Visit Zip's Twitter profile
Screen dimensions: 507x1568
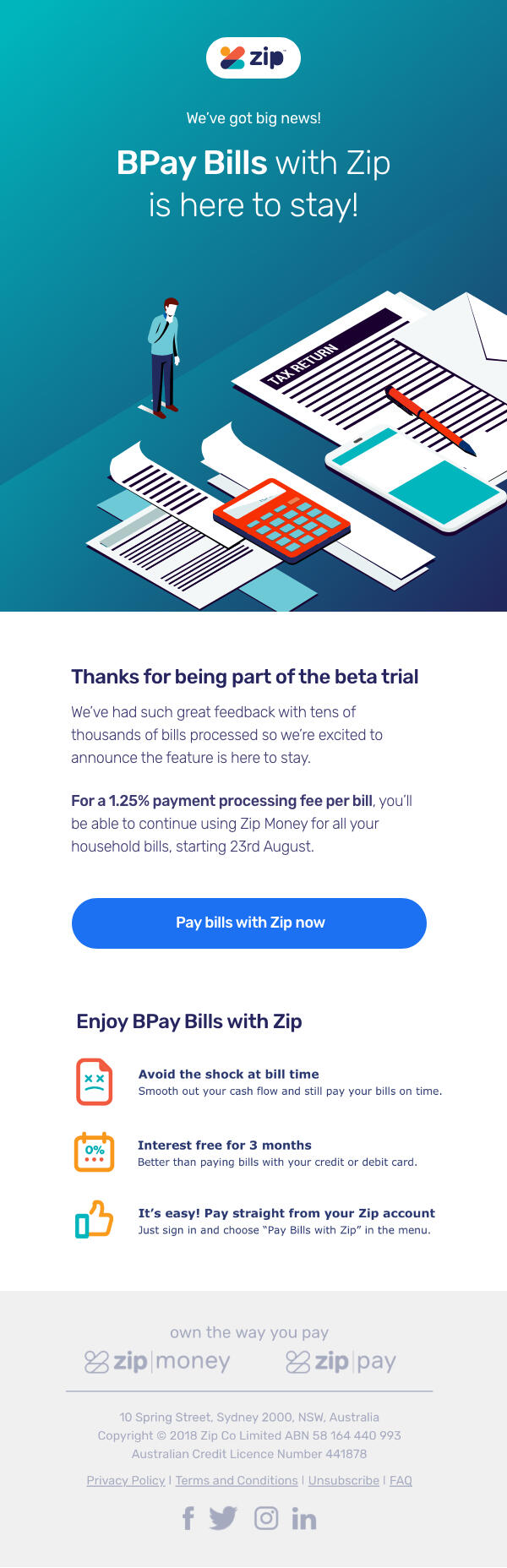223,1518
